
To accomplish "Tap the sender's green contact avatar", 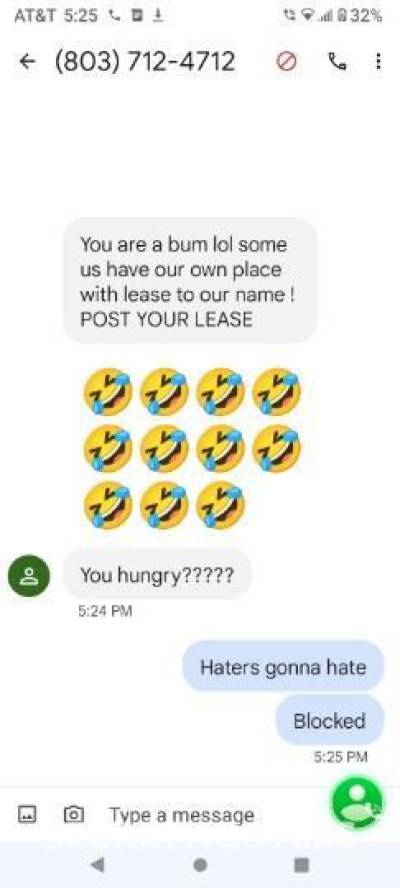I will tap(28, 576).
